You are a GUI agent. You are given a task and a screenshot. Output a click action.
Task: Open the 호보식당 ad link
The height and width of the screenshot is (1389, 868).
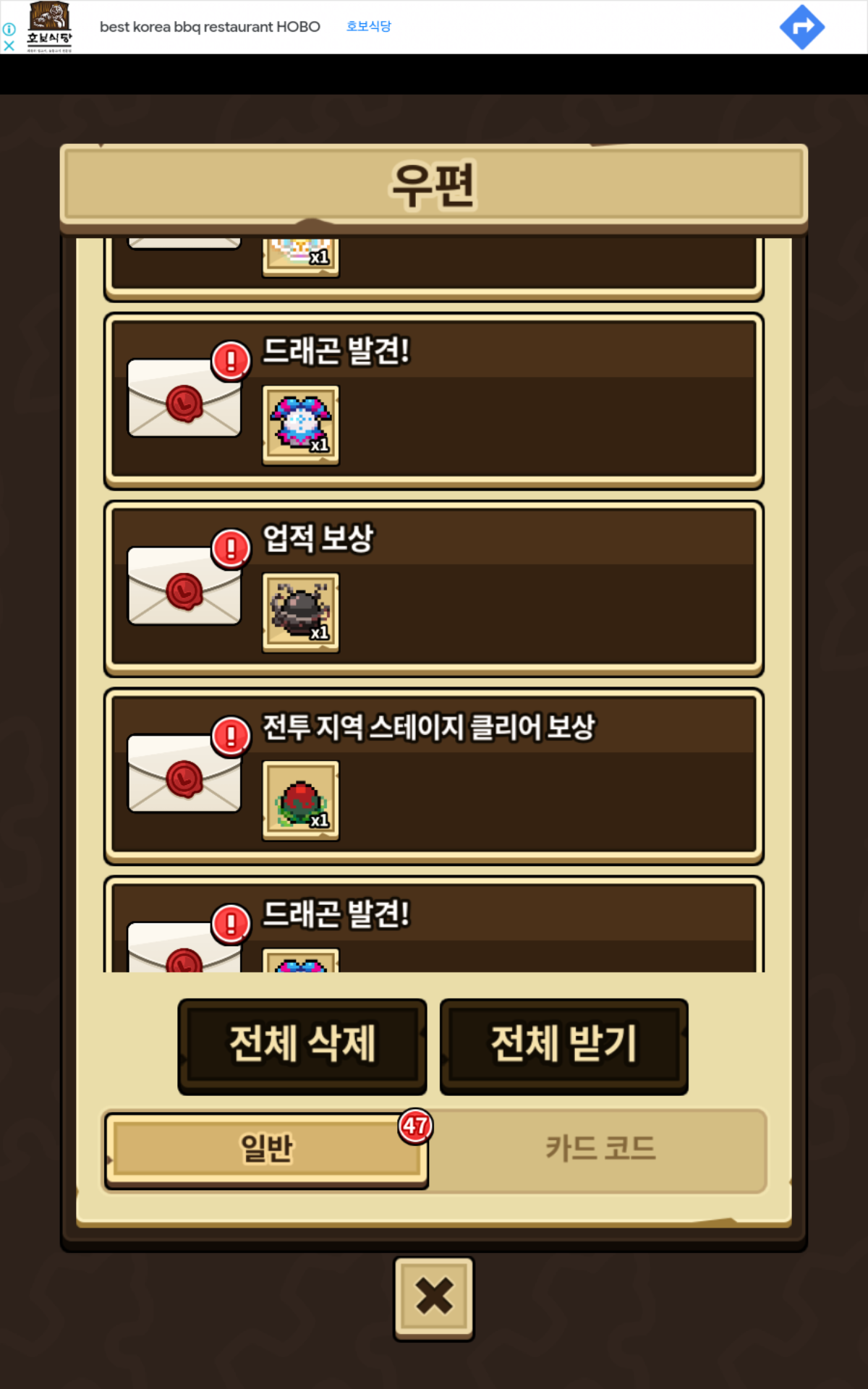(x=368, y=27)
